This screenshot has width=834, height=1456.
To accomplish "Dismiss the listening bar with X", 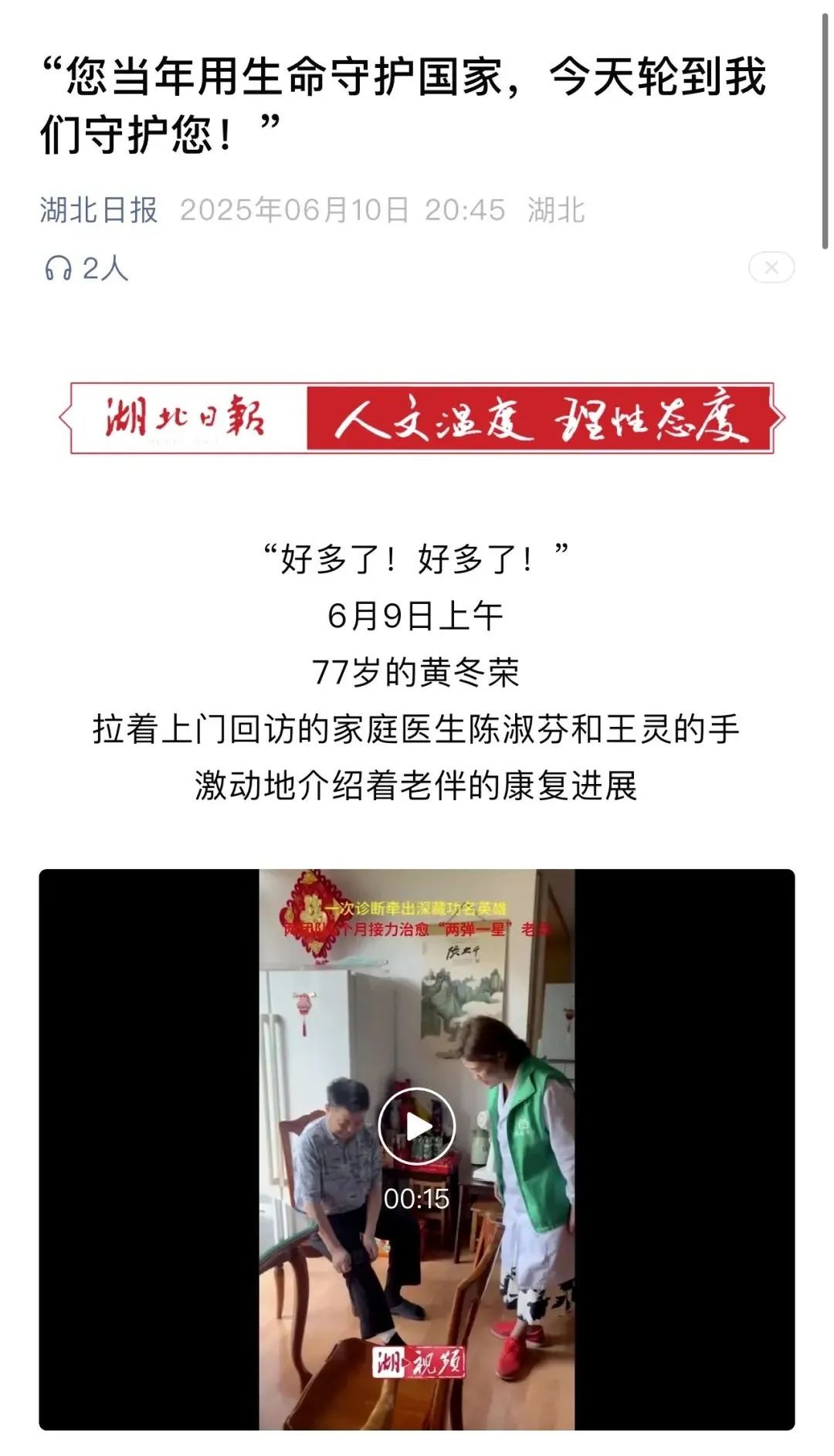I will (771, 267).
